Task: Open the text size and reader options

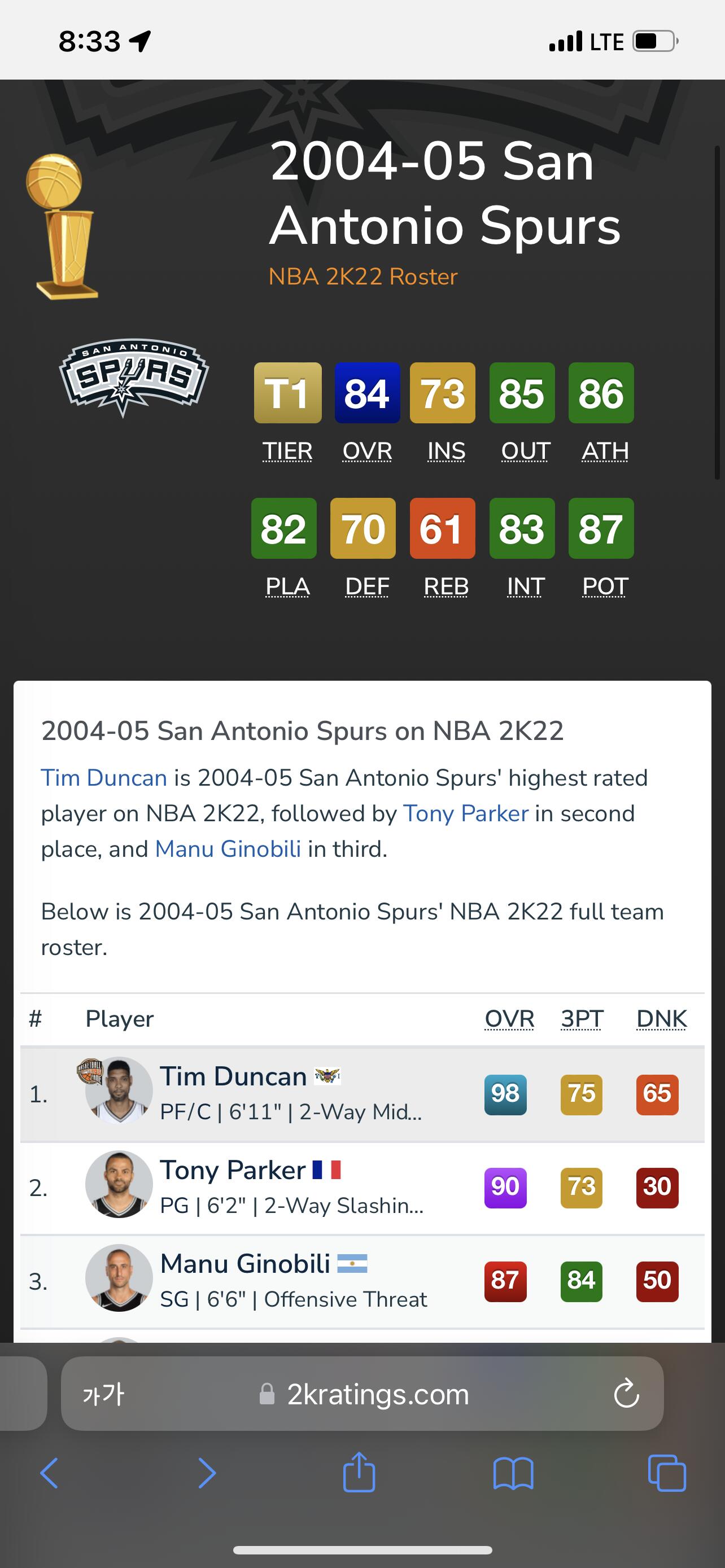Action: (103, 1394)
